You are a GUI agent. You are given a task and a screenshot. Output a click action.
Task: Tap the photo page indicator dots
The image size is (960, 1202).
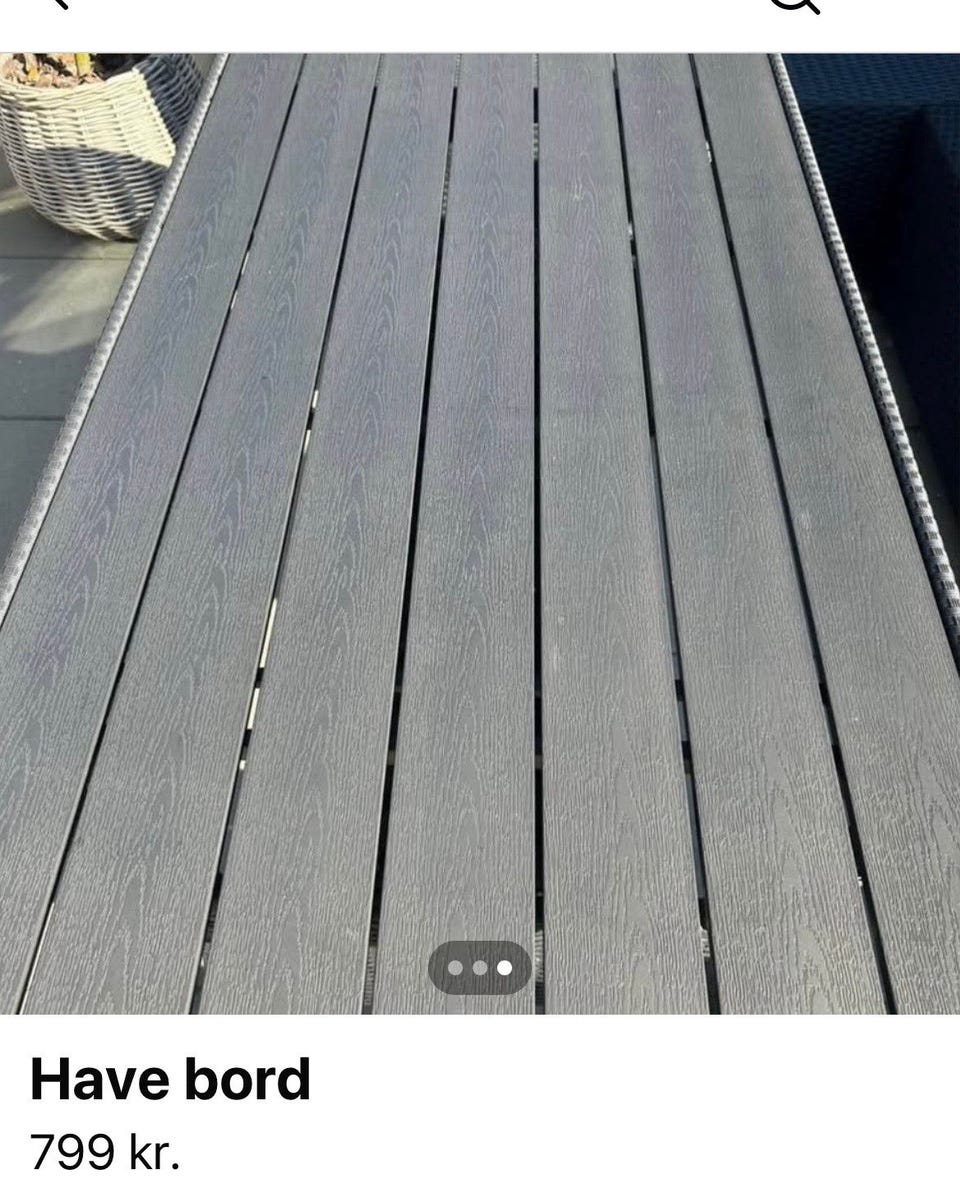480,967
